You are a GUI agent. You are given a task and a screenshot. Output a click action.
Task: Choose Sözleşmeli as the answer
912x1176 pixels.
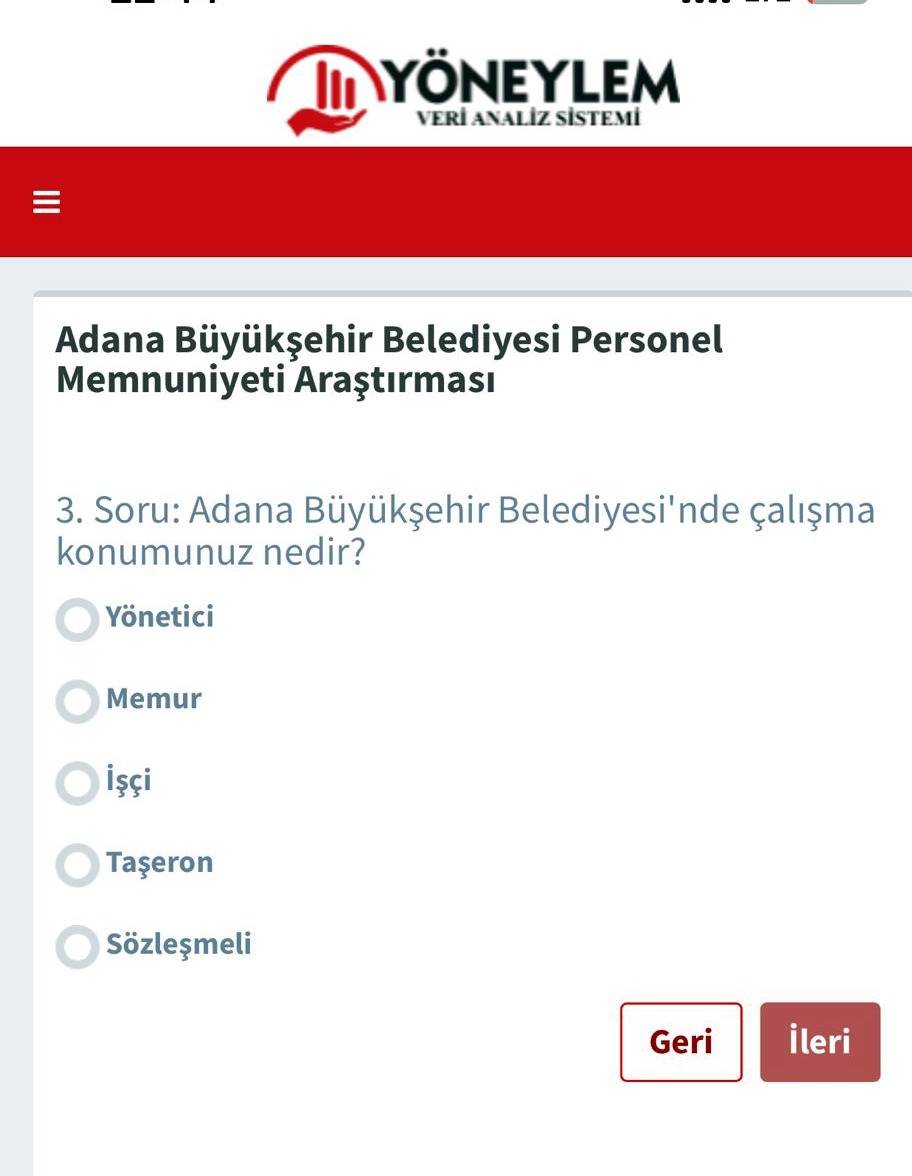(77, 947)
